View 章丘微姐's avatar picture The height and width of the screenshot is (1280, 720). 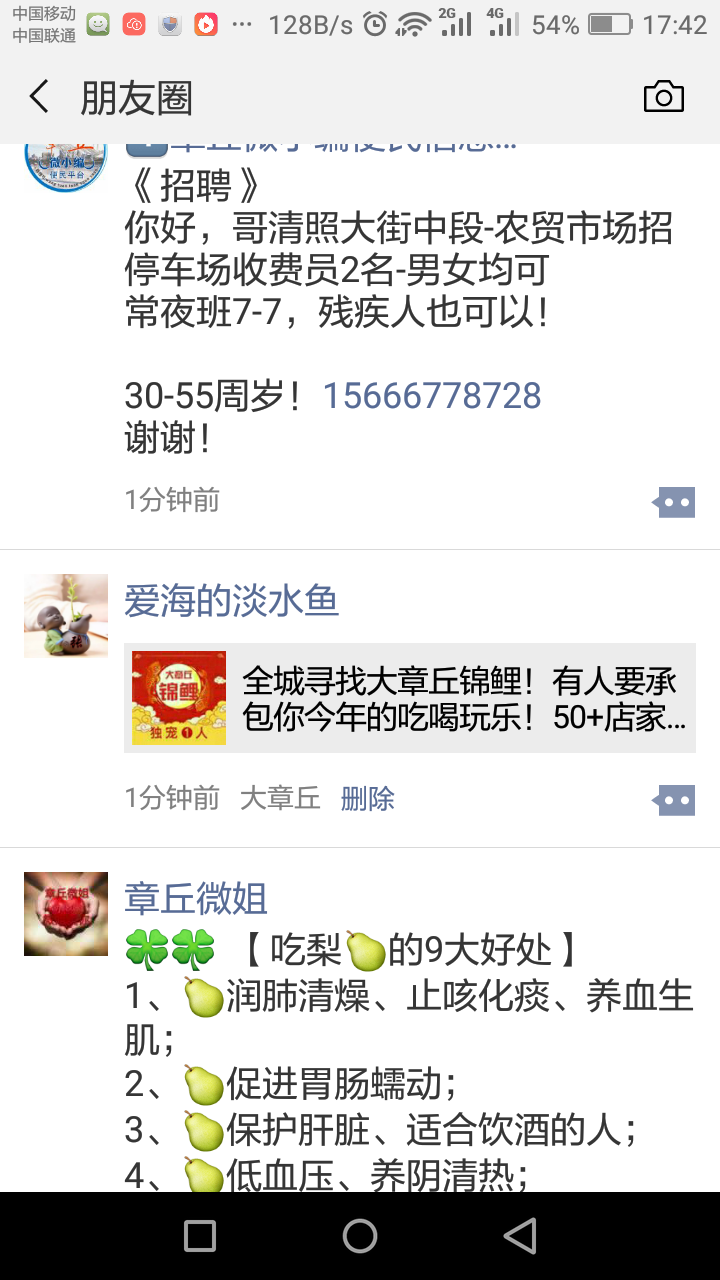tap(66, 913)
